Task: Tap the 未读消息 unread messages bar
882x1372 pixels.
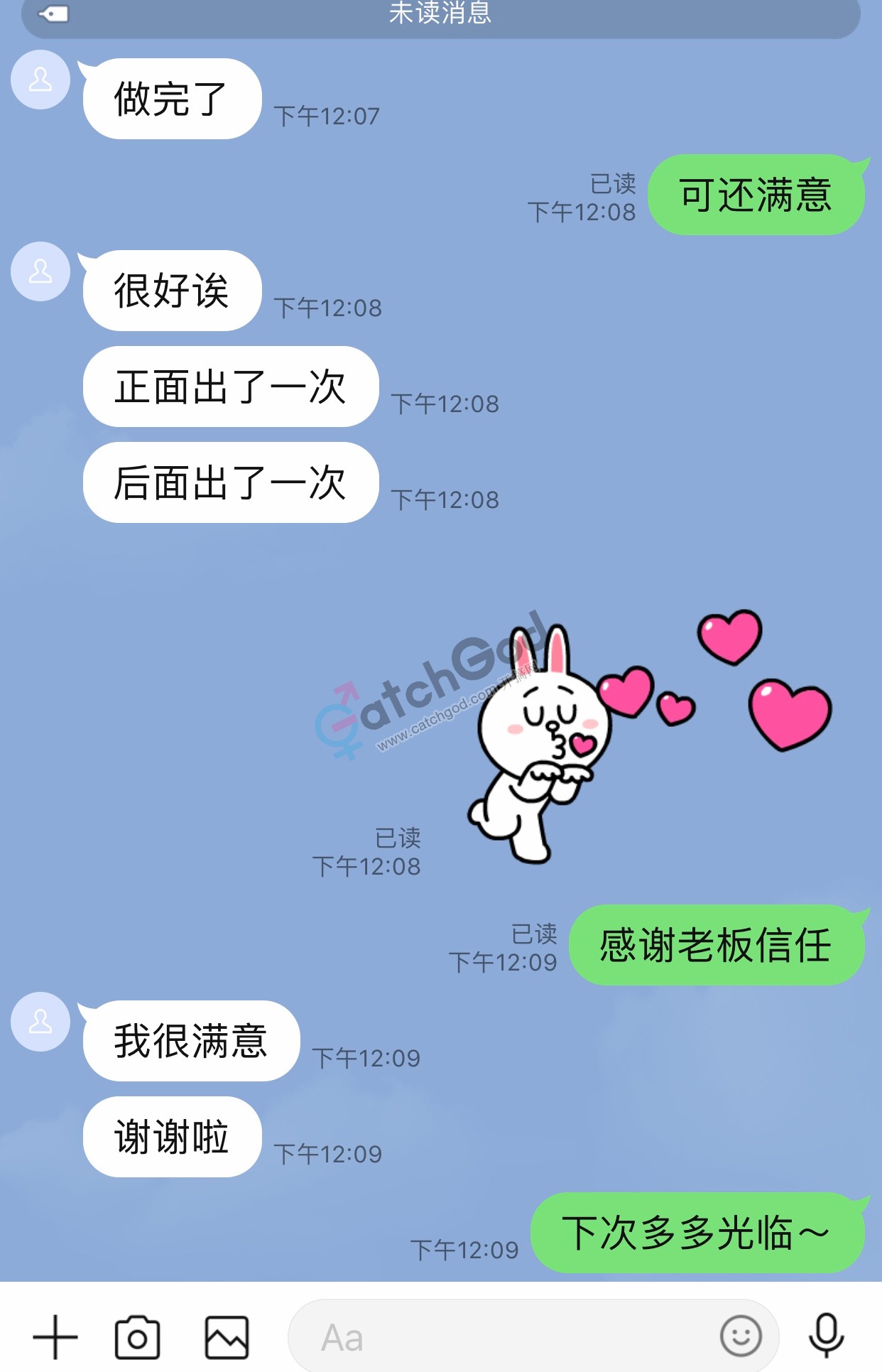Action: click(440, 16)
